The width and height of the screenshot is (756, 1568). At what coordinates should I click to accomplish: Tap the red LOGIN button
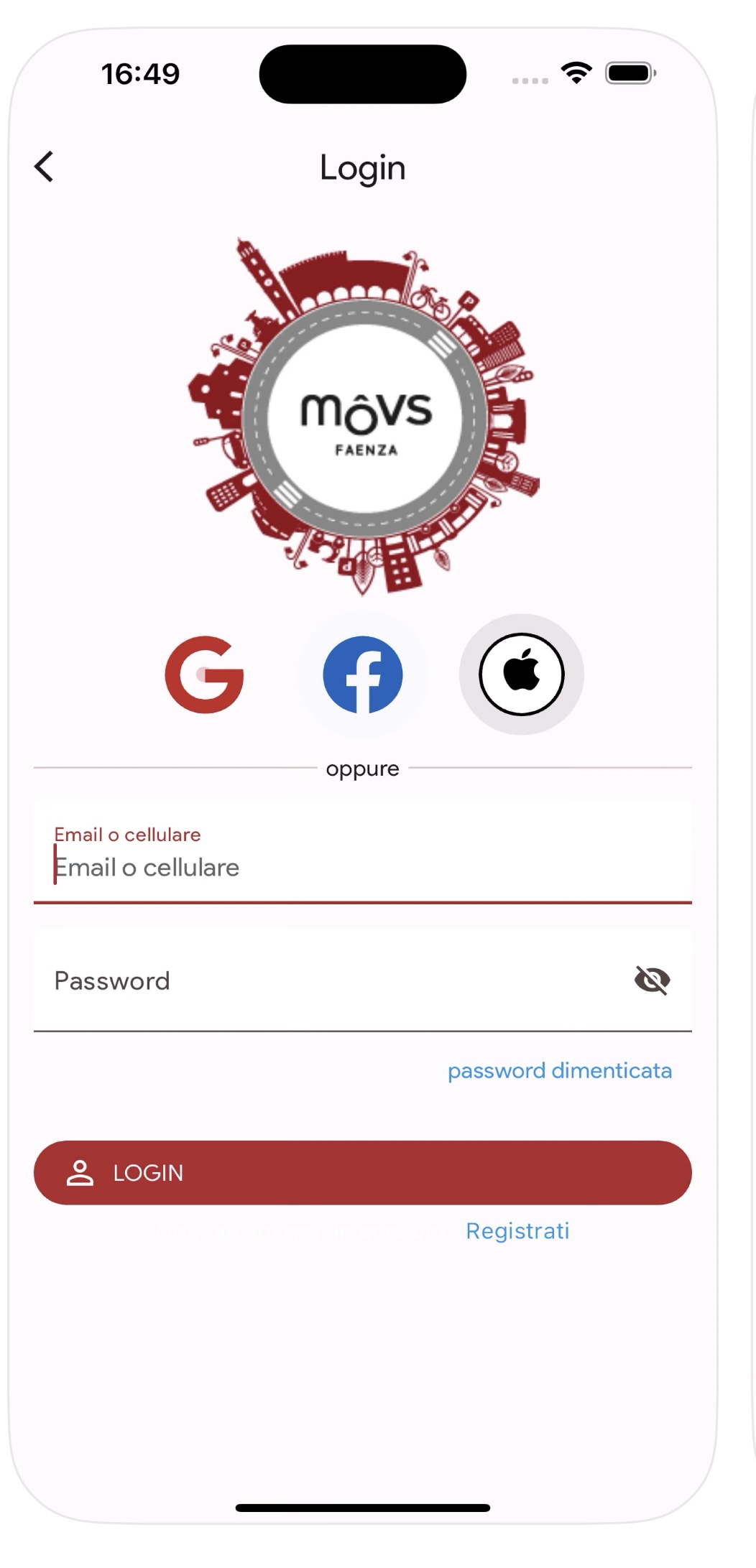362,1173
